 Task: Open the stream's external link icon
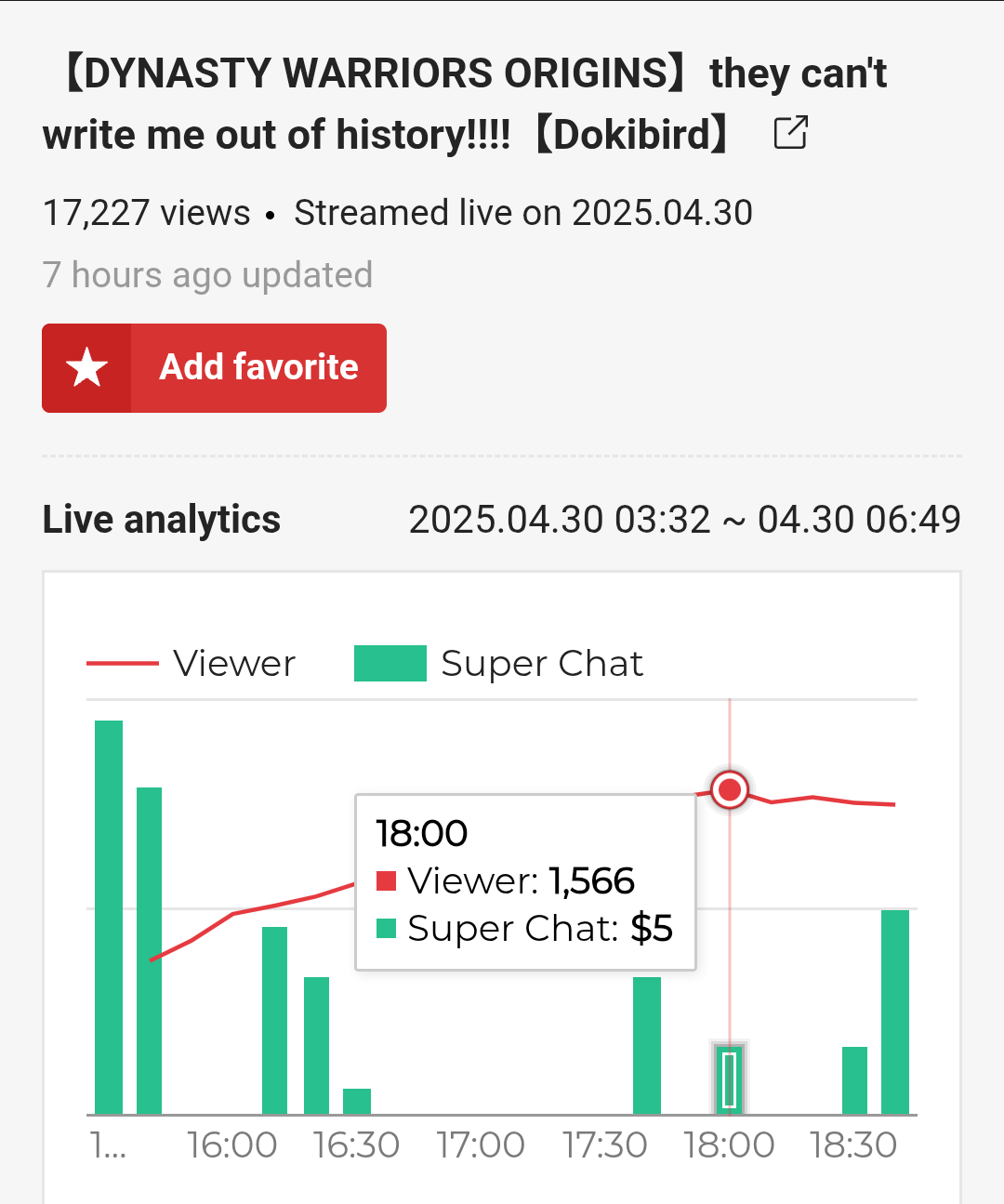point(790,133)
